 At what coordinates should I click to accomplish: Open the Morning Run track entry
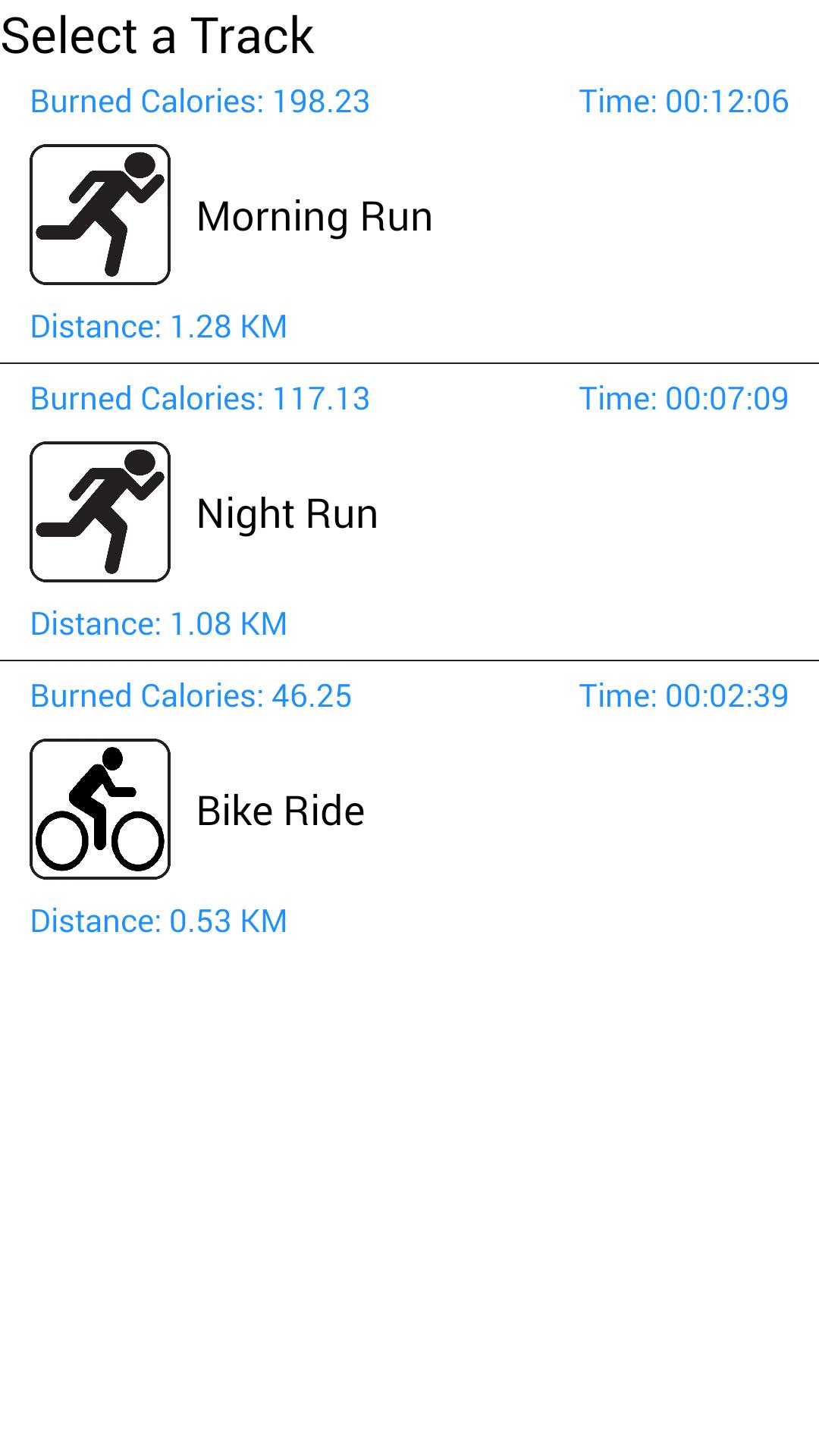coord(409,215)
